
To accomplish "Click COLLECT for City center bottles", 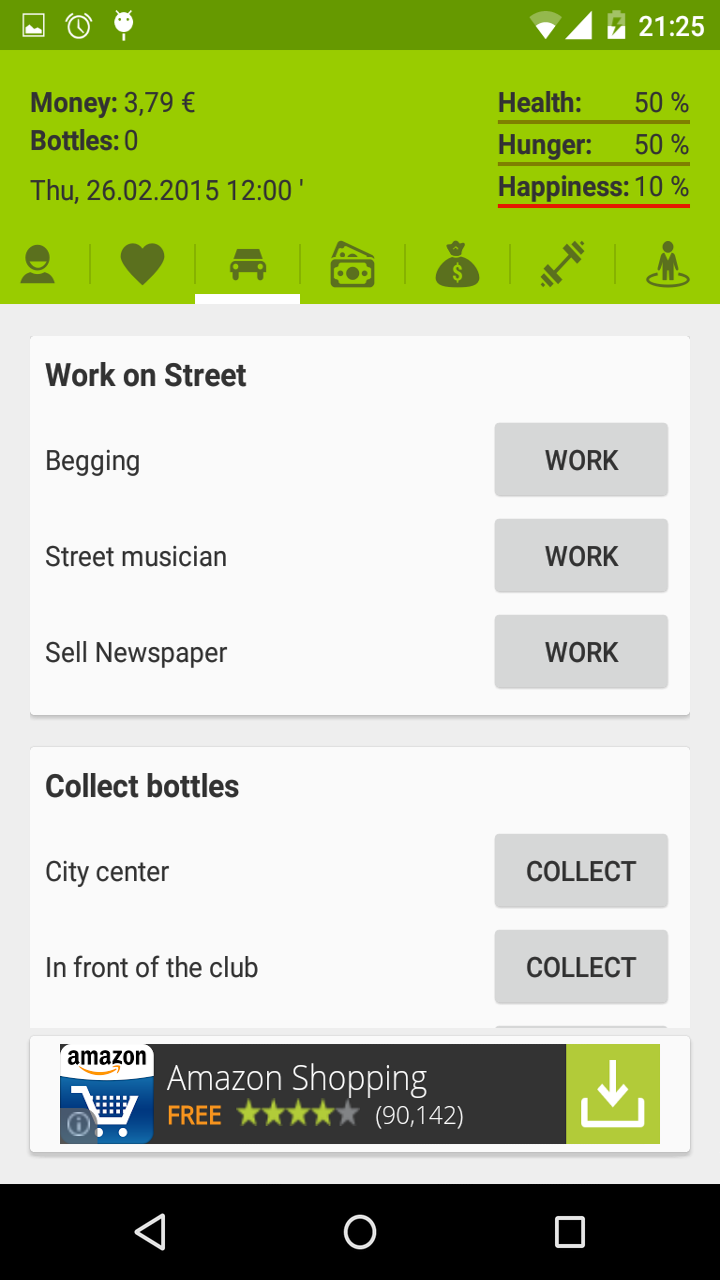I will [580, 870].
